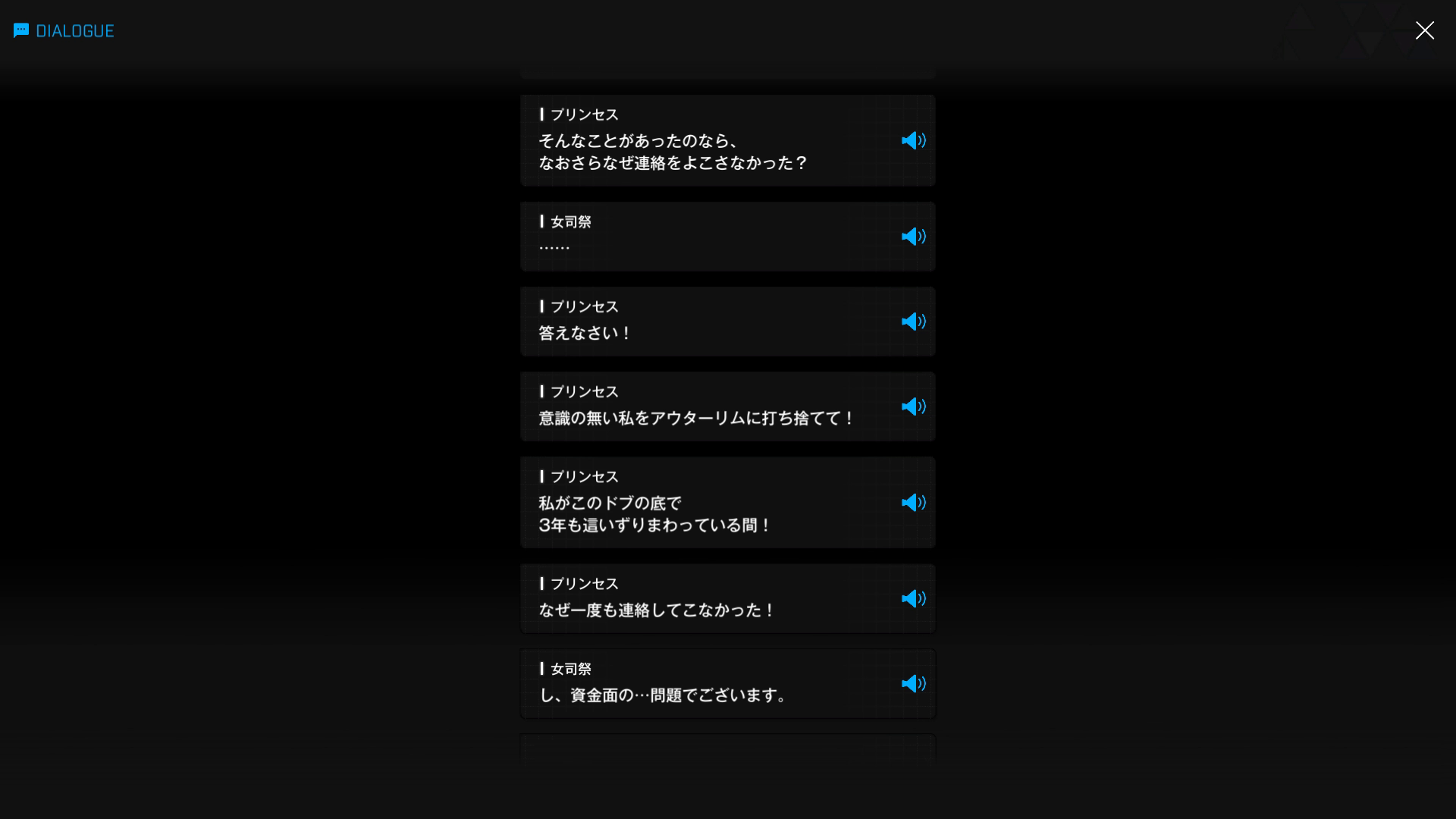
Task: Close the dialogue log
Action: (x=1424, y=30)
